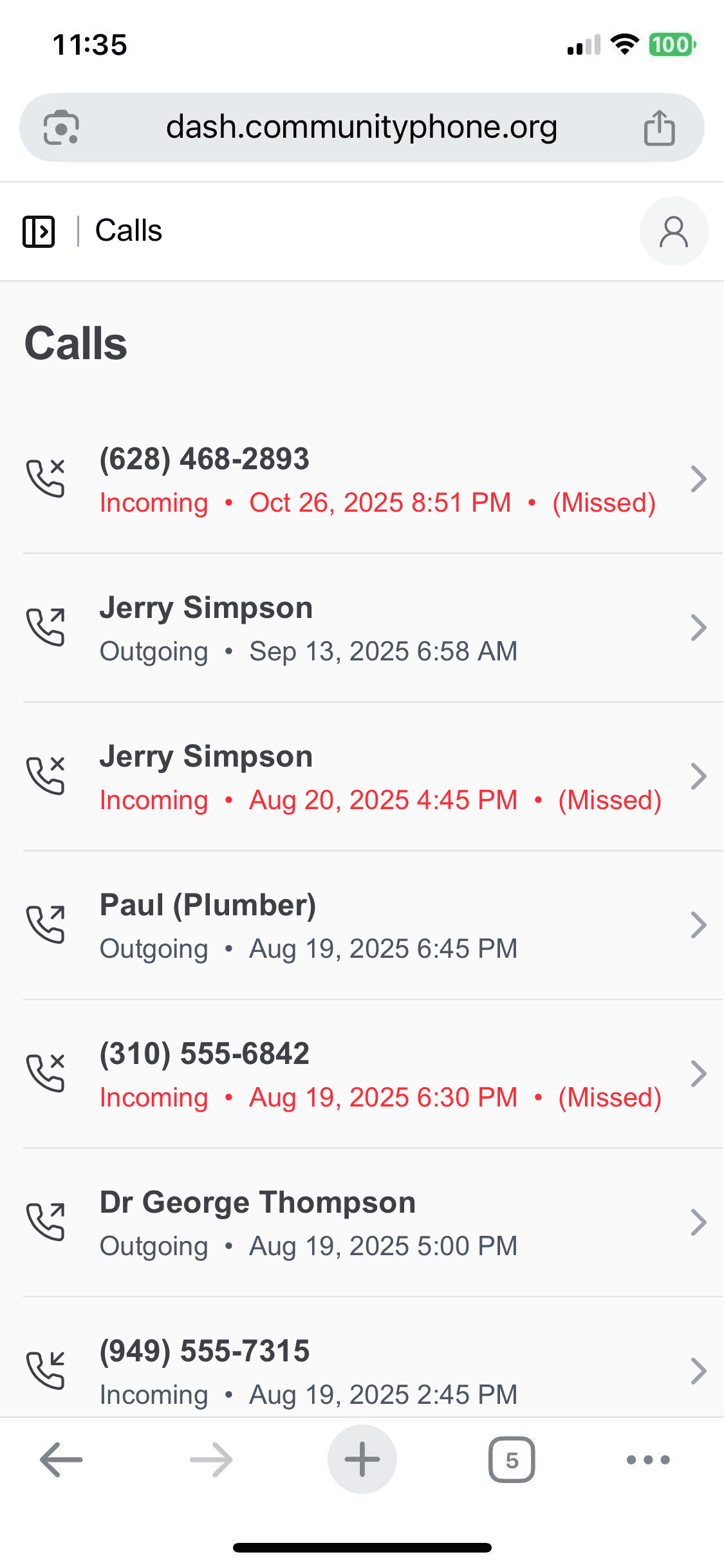Expand details for the (628) 468-2893 call
The image size is (724, 1568).
[x=700, y=478]
